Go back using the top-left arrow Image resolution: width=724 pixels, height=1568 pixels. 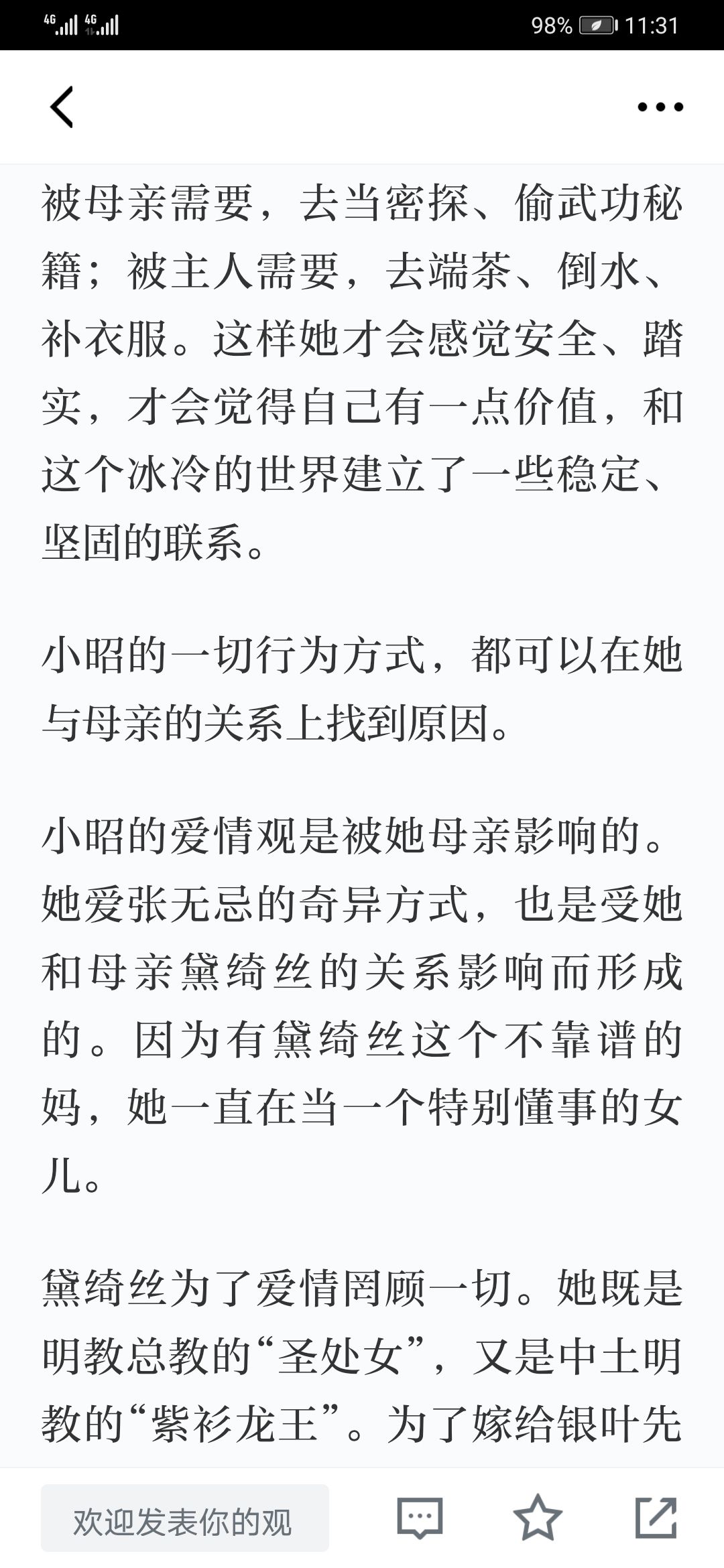click(x=62, y=107)
